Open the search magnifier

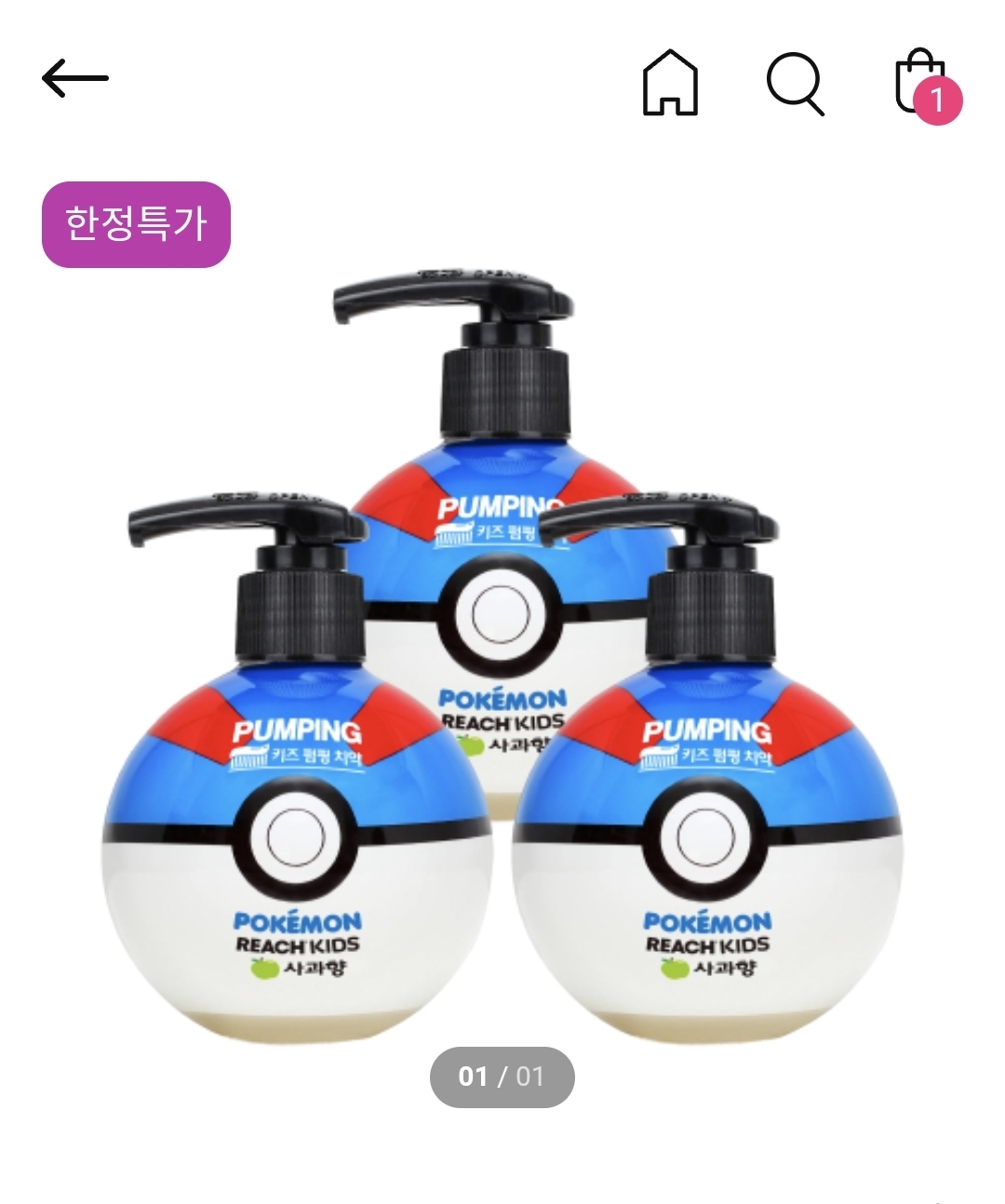[x=795, y=84]
